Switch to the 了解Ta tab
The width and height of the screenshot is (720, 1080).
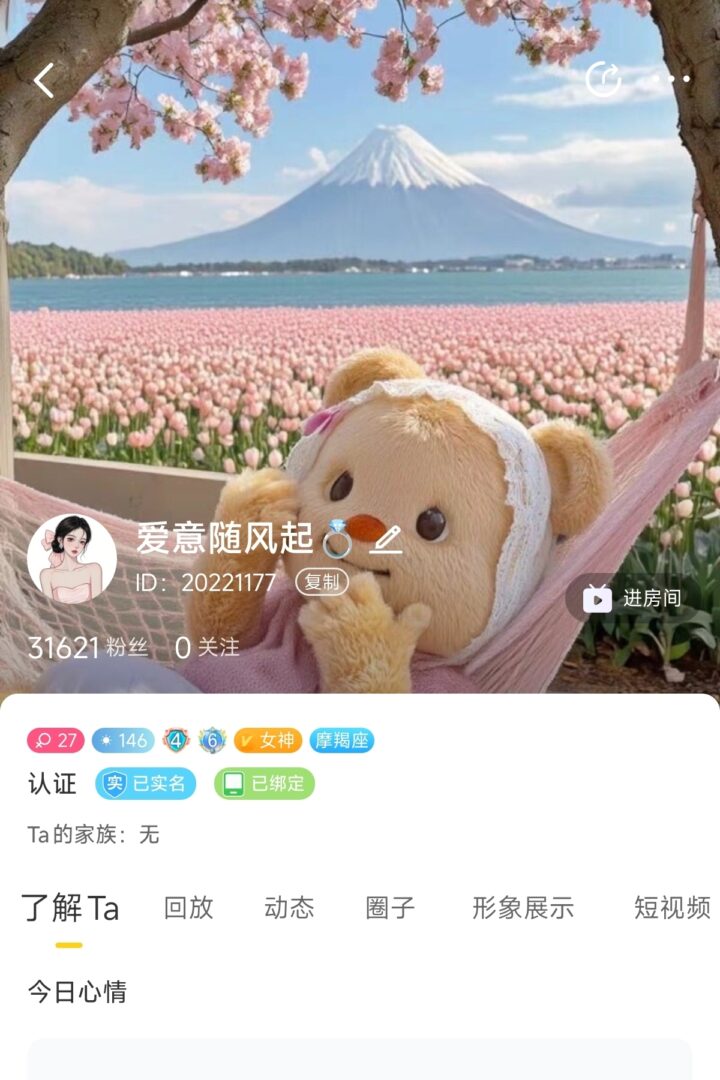70,908
